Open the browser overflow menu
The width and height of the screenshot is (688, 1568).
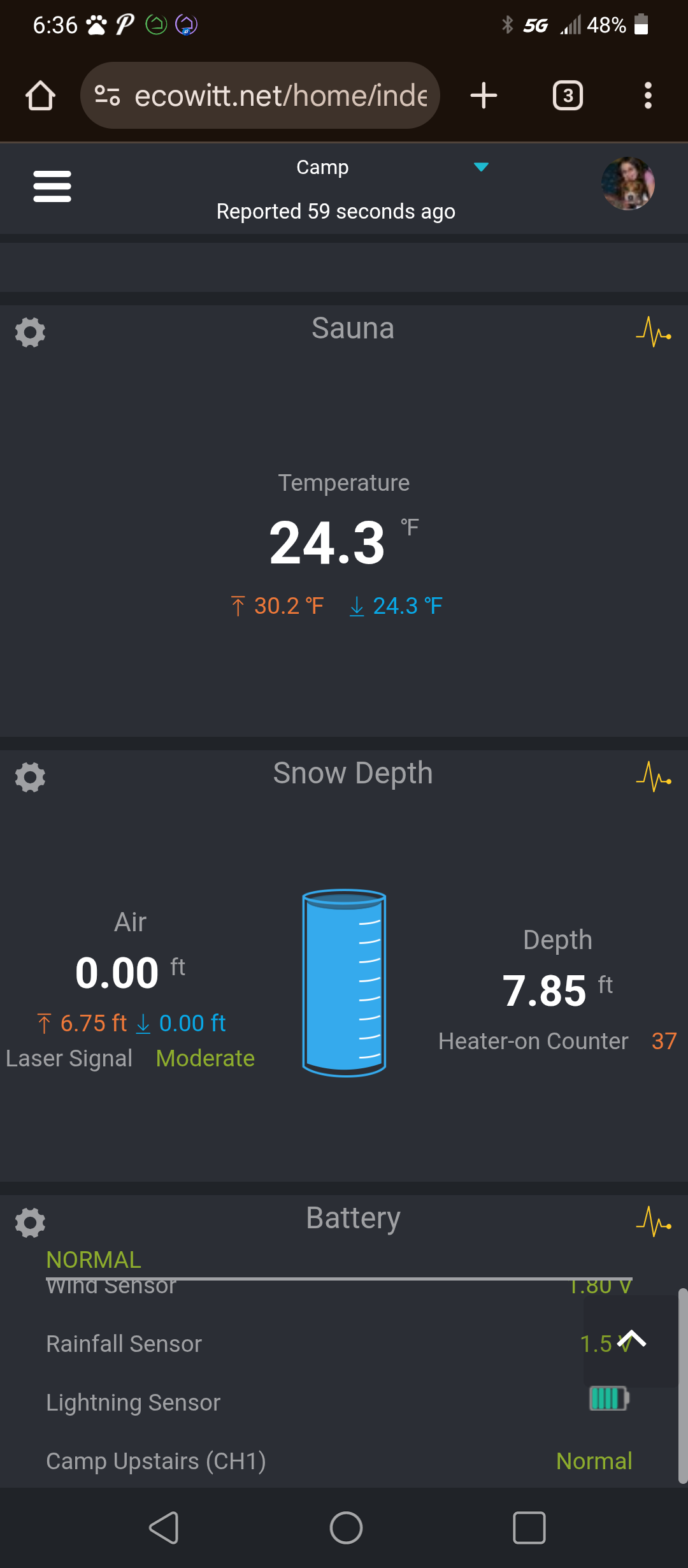coord(648,96)
